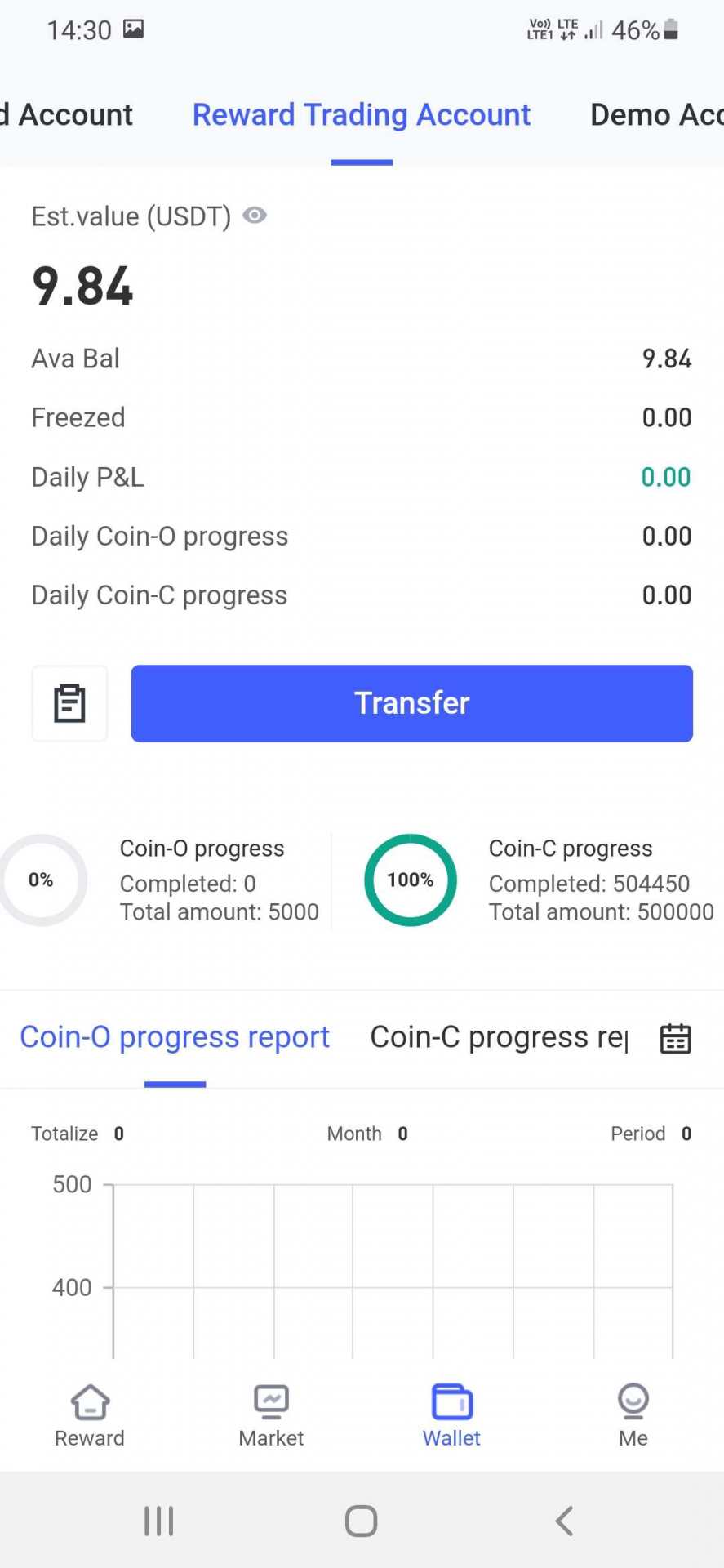Hide the estimated value with the eye icon
This screenshot has width=724, height=1568.
tap(255, 216)
